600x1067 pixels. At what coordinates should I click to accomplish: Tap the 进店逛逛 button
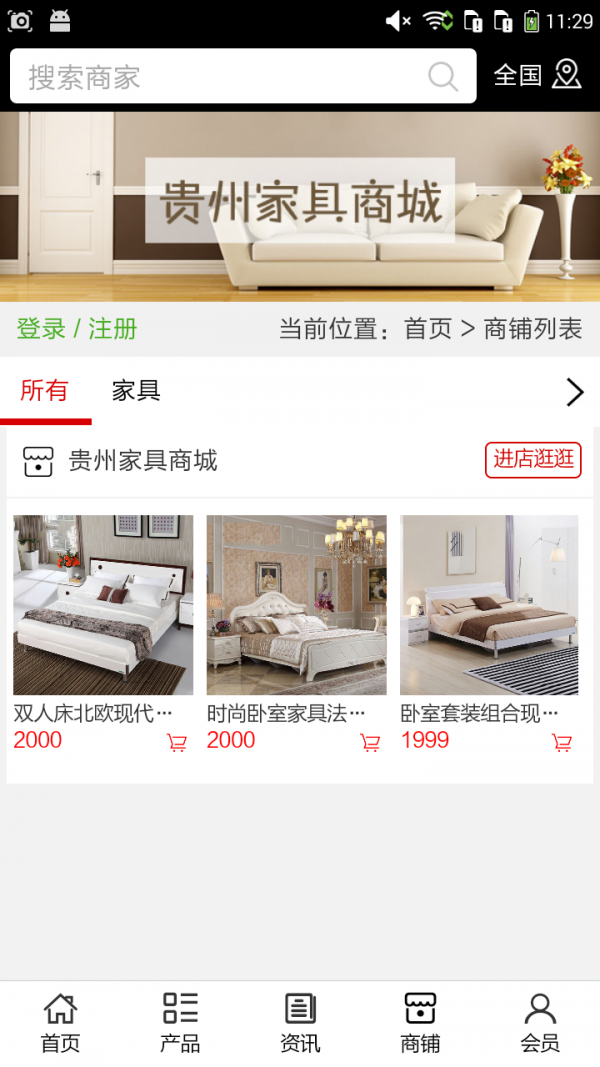pos(533,459)
